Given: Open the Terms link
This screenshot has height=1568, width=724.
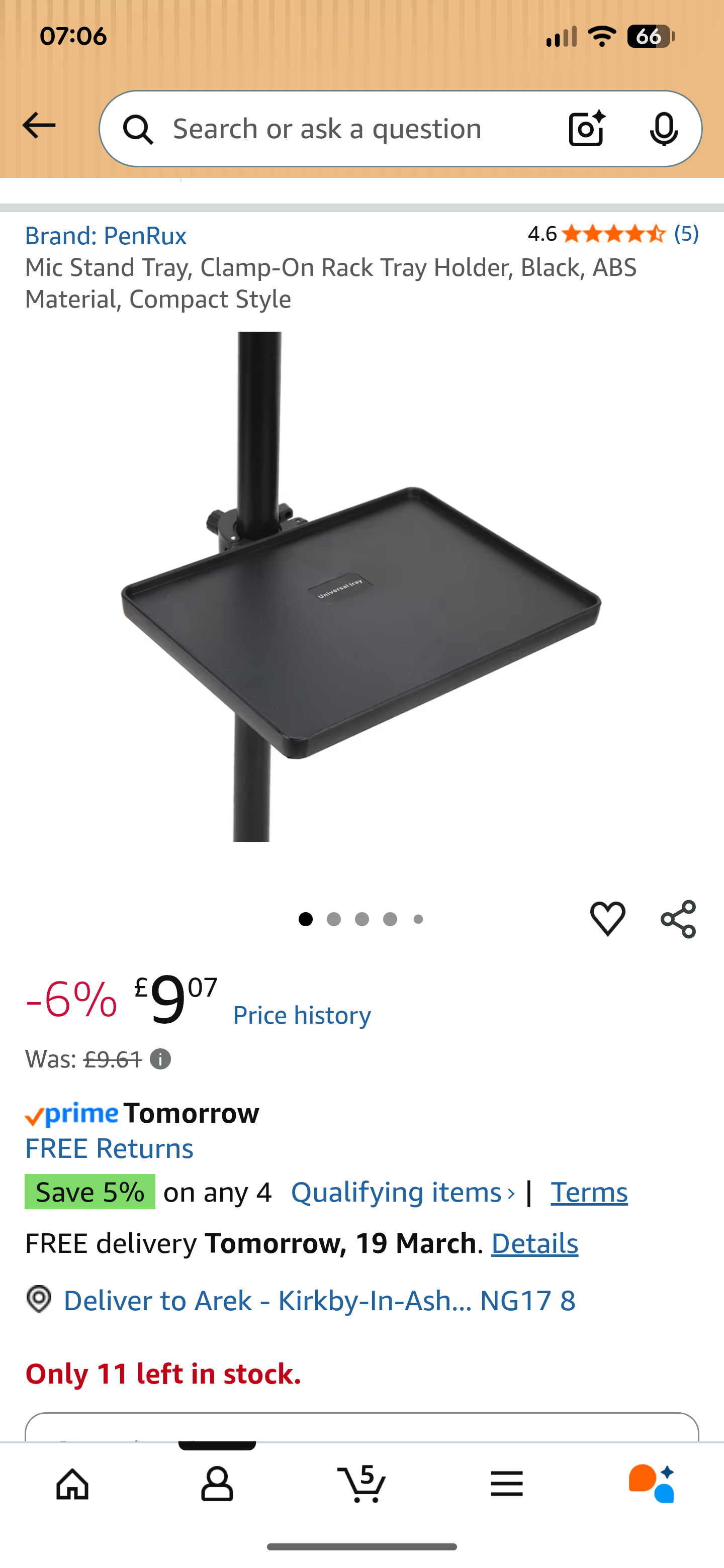Looking at the screenshot, I should tap(589, 1193).
